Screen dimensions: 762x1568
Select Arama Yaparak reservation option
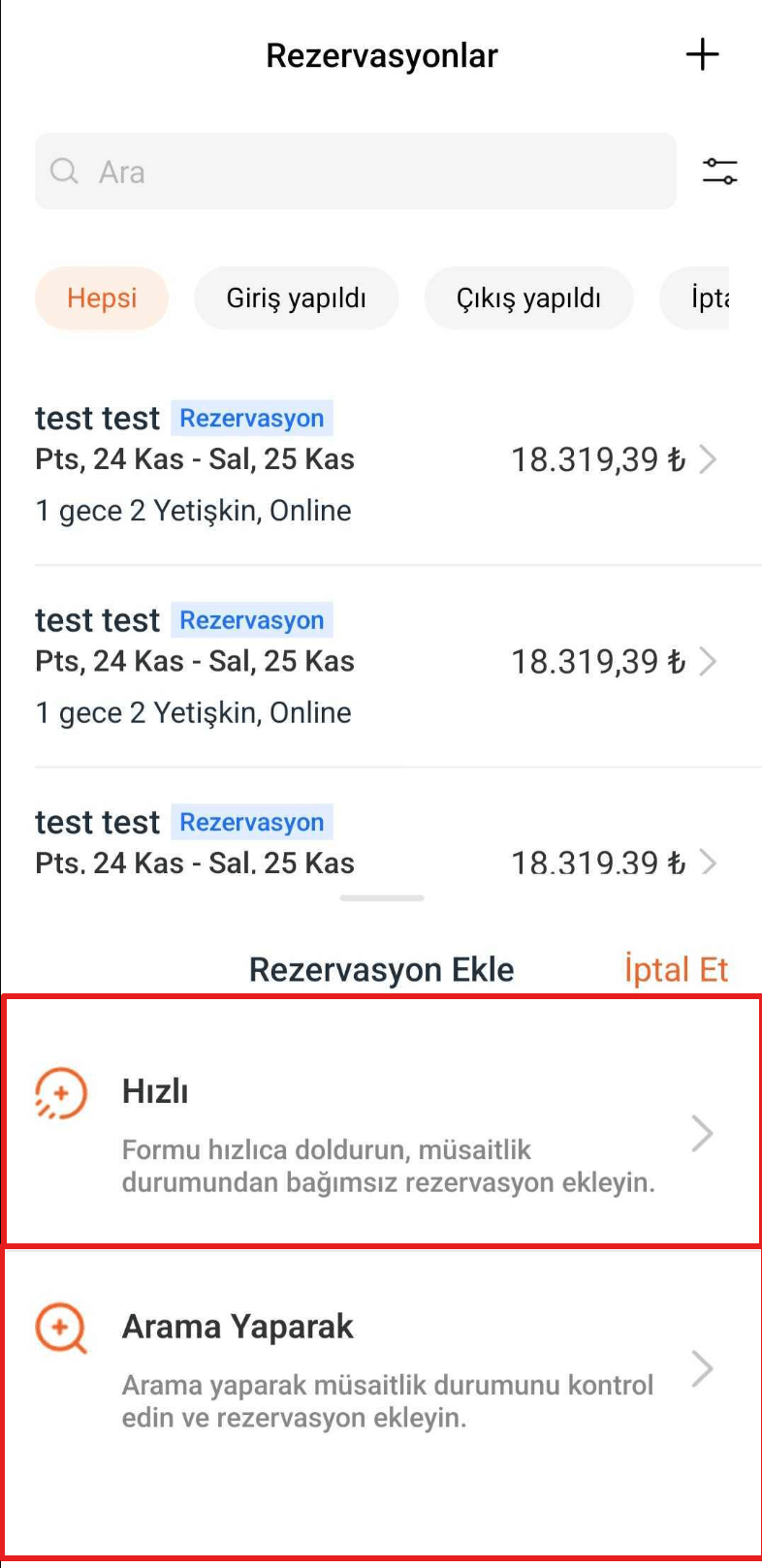point(382,1368)
